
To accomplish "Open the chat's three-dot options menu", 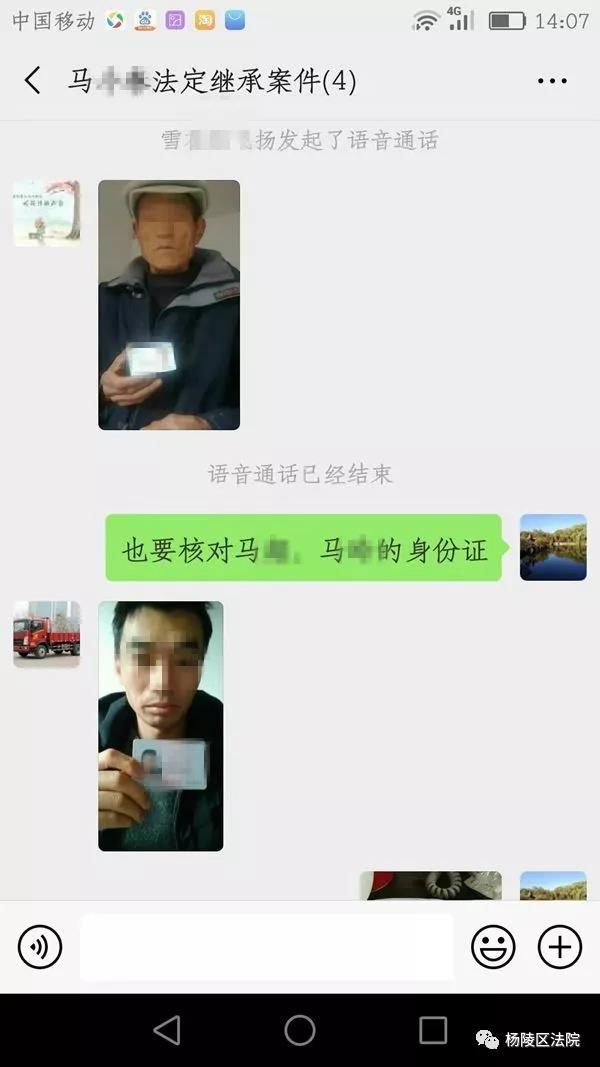I will 552,81.
